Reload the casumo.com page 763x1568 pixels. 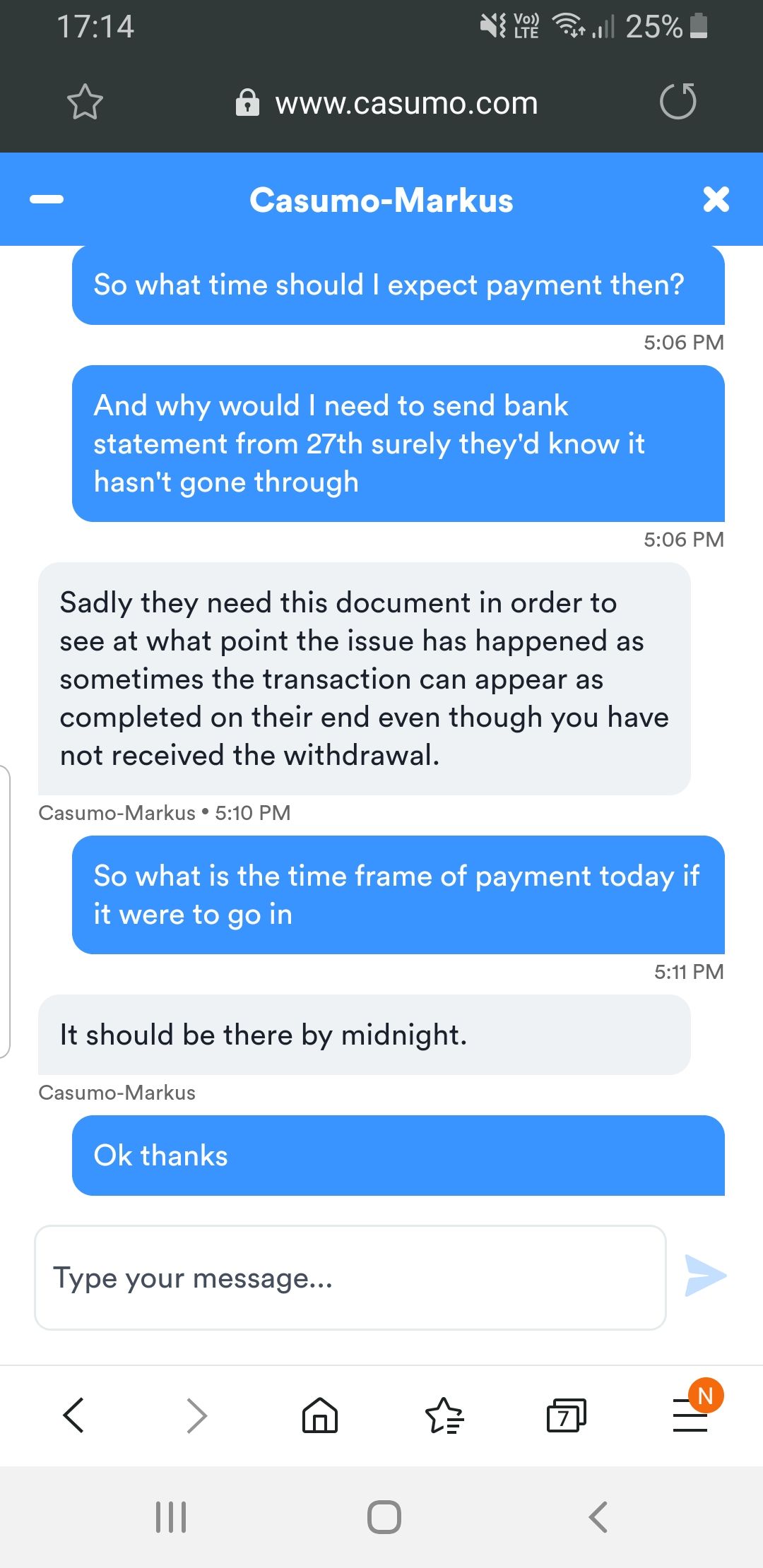point(678,102)
